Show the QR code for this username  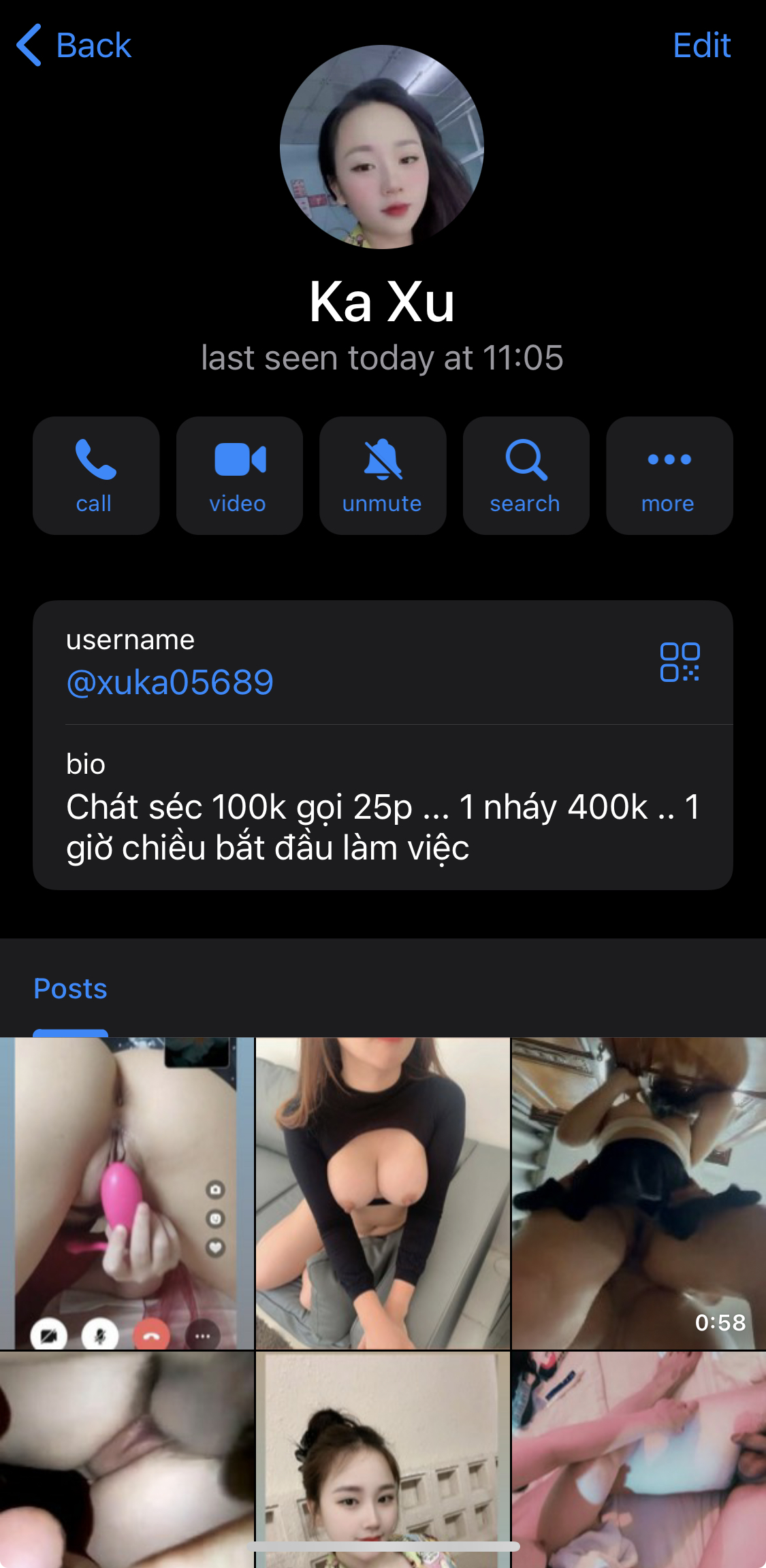click(680, 661)
